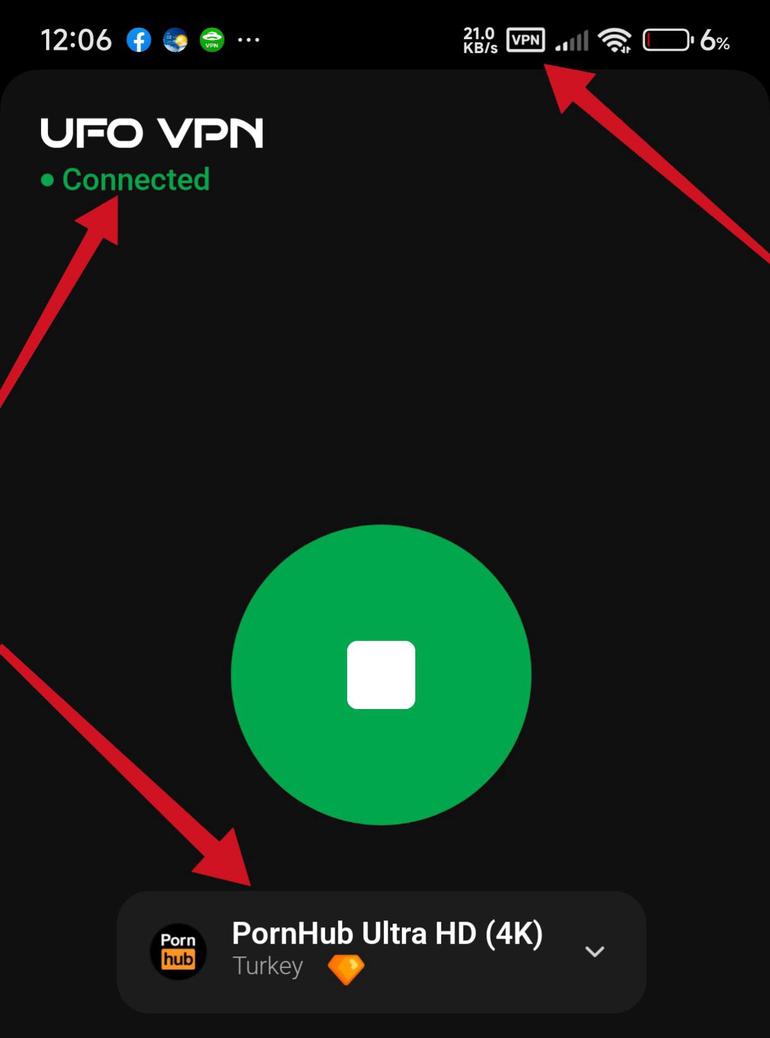Viewport: 770px width, 1038px height.
Task: Tap the cellular signal strength icon
Action: [x=571, y=40]
